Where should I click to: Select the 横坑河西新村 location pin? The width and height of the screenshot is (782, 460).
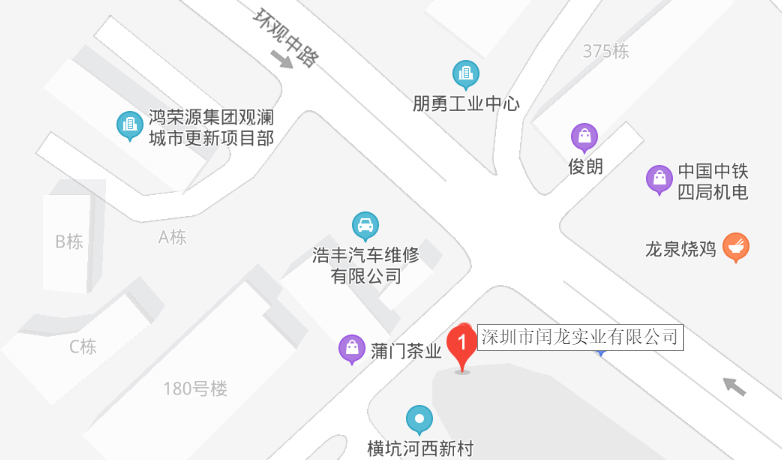click(419, 419)
